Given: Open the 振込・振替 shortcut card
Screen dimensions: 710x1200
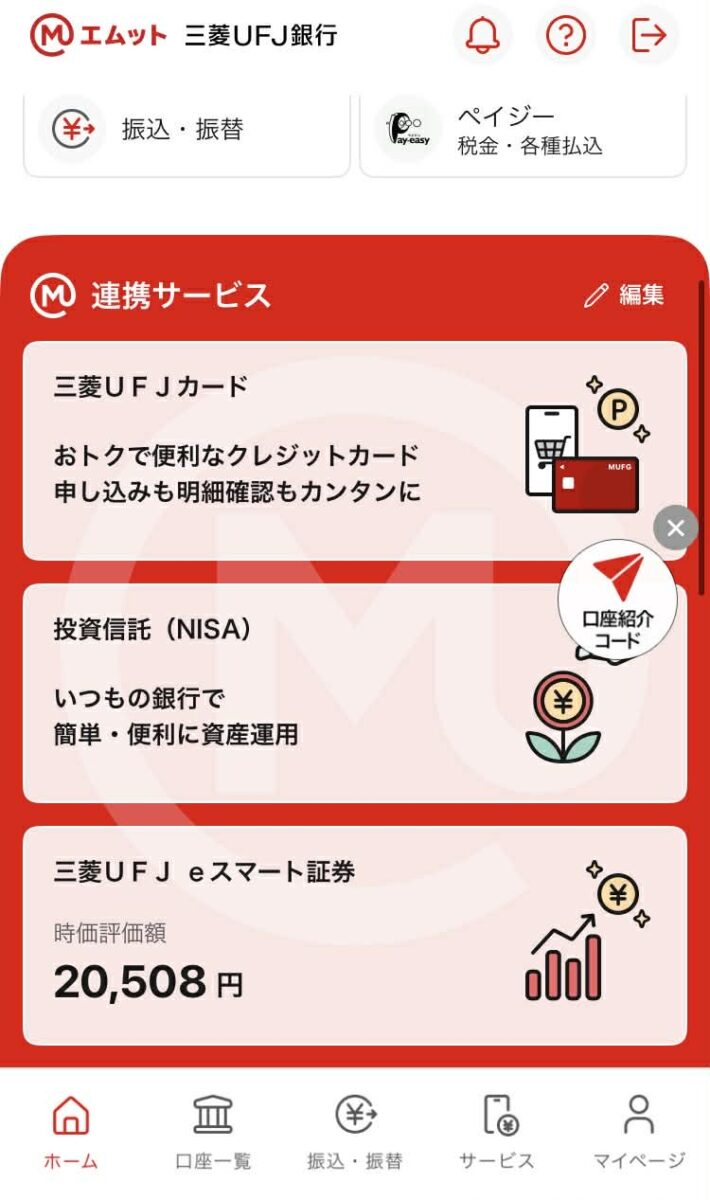Looking at the screenshot, I should coord(186,132).
